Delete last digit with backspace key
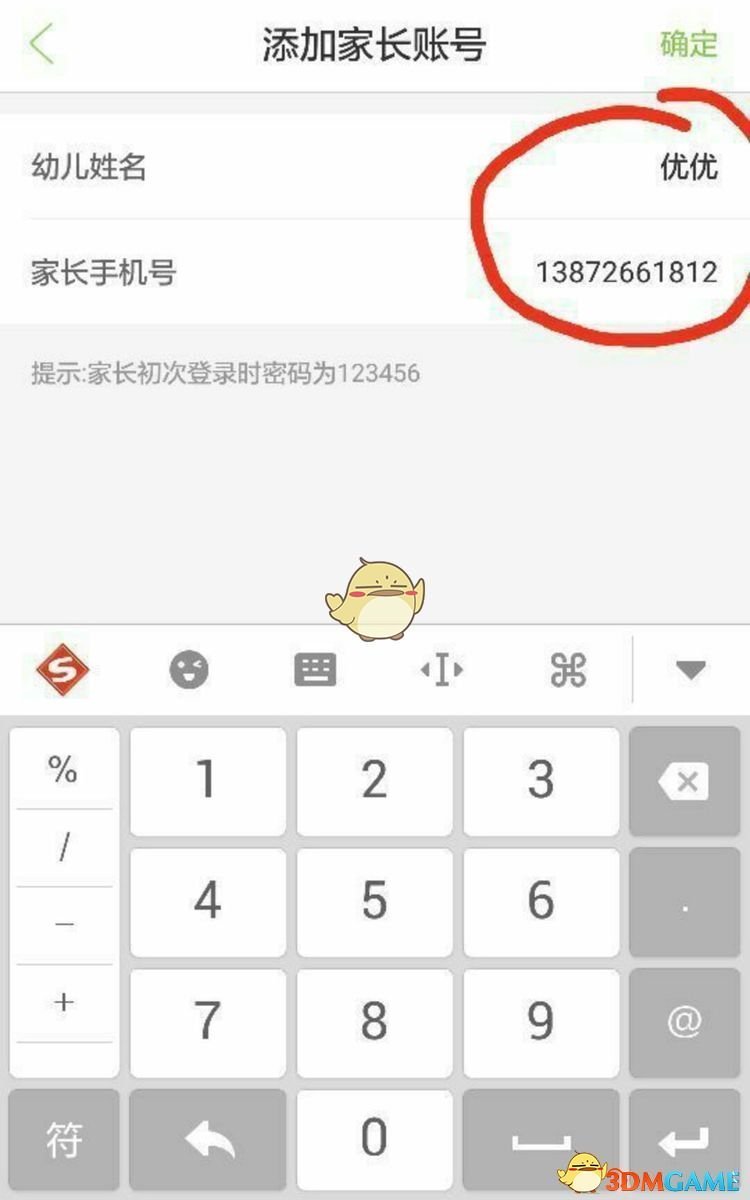 coord(684,782)
